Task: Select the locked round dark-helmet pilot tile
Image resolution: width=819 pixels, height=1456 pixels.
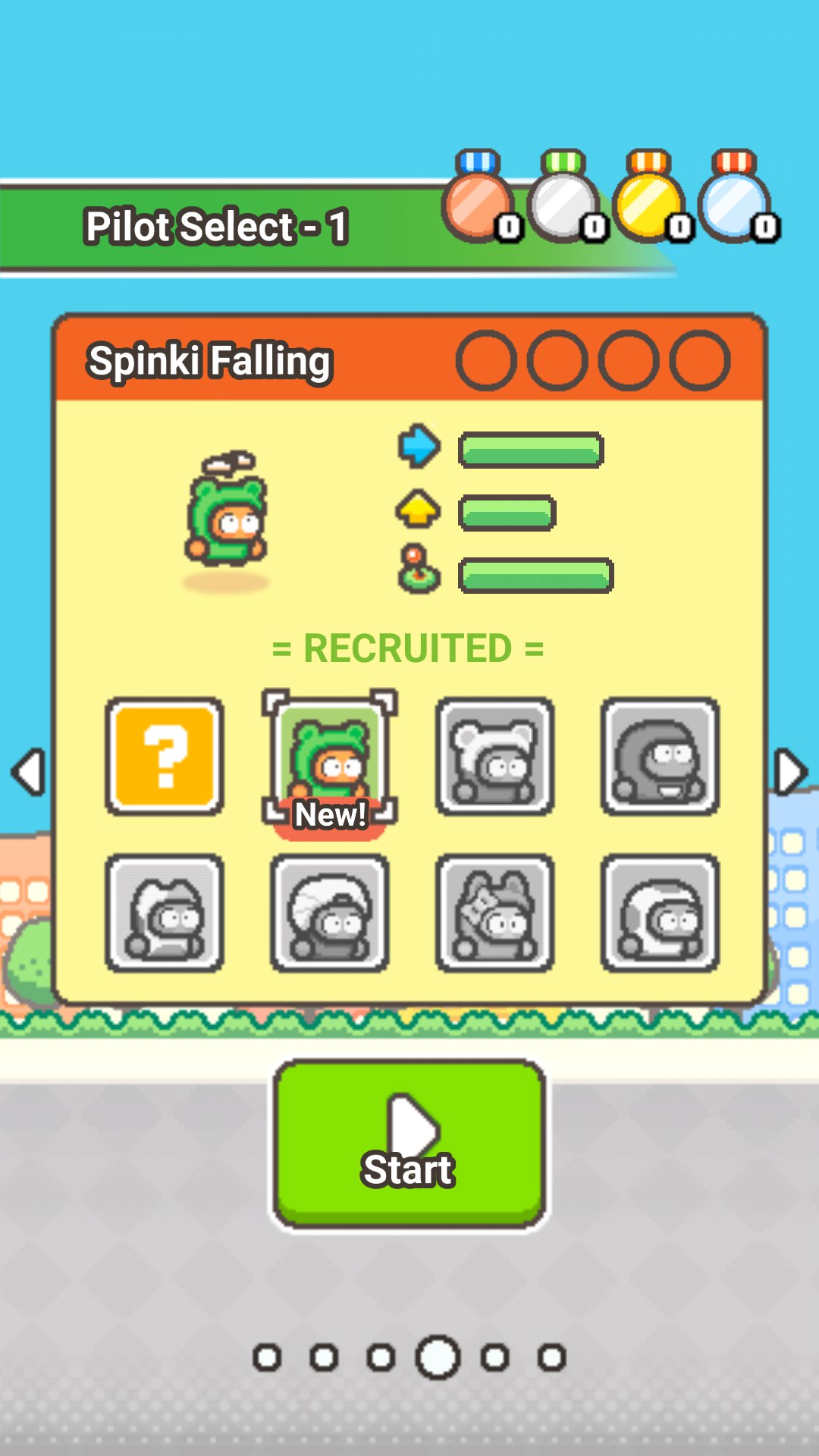Action: click(660, 757)
